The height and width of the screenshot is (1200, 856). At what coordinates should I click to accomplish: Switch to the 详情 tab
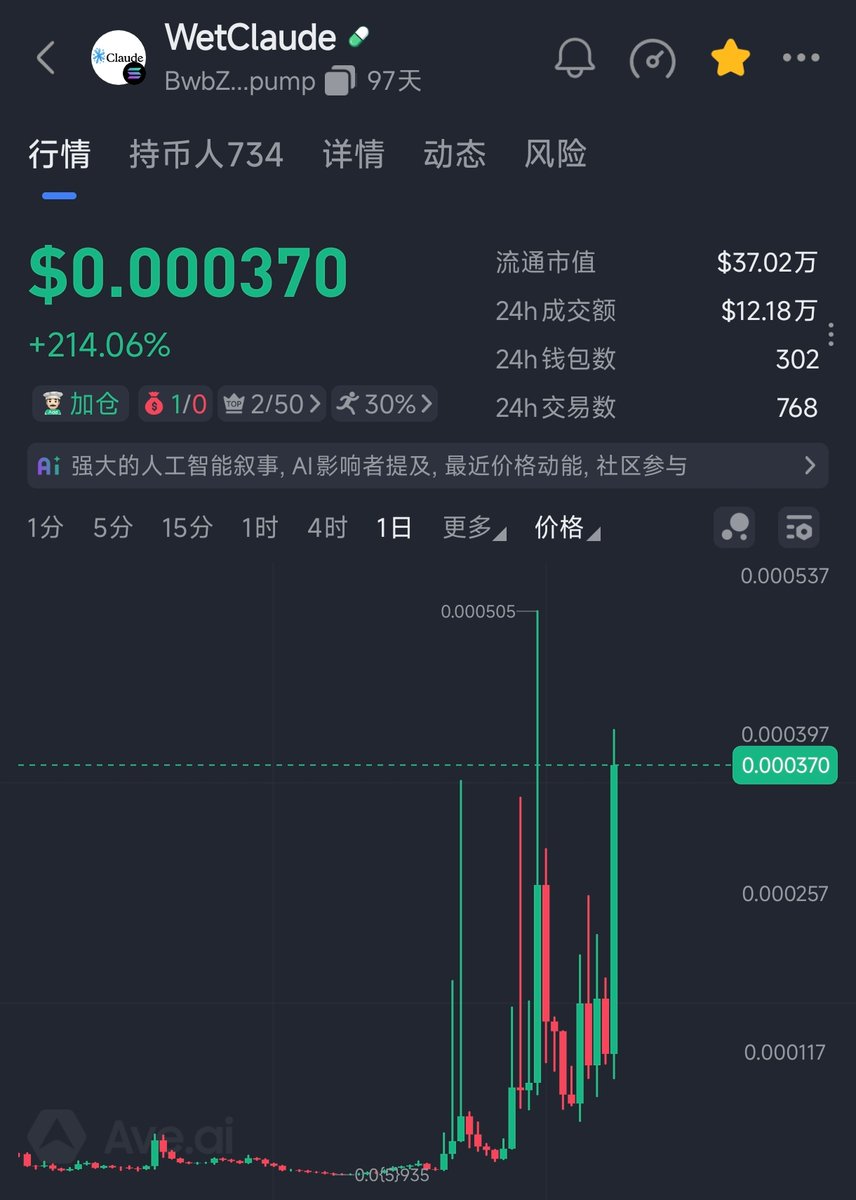(353, 154)
